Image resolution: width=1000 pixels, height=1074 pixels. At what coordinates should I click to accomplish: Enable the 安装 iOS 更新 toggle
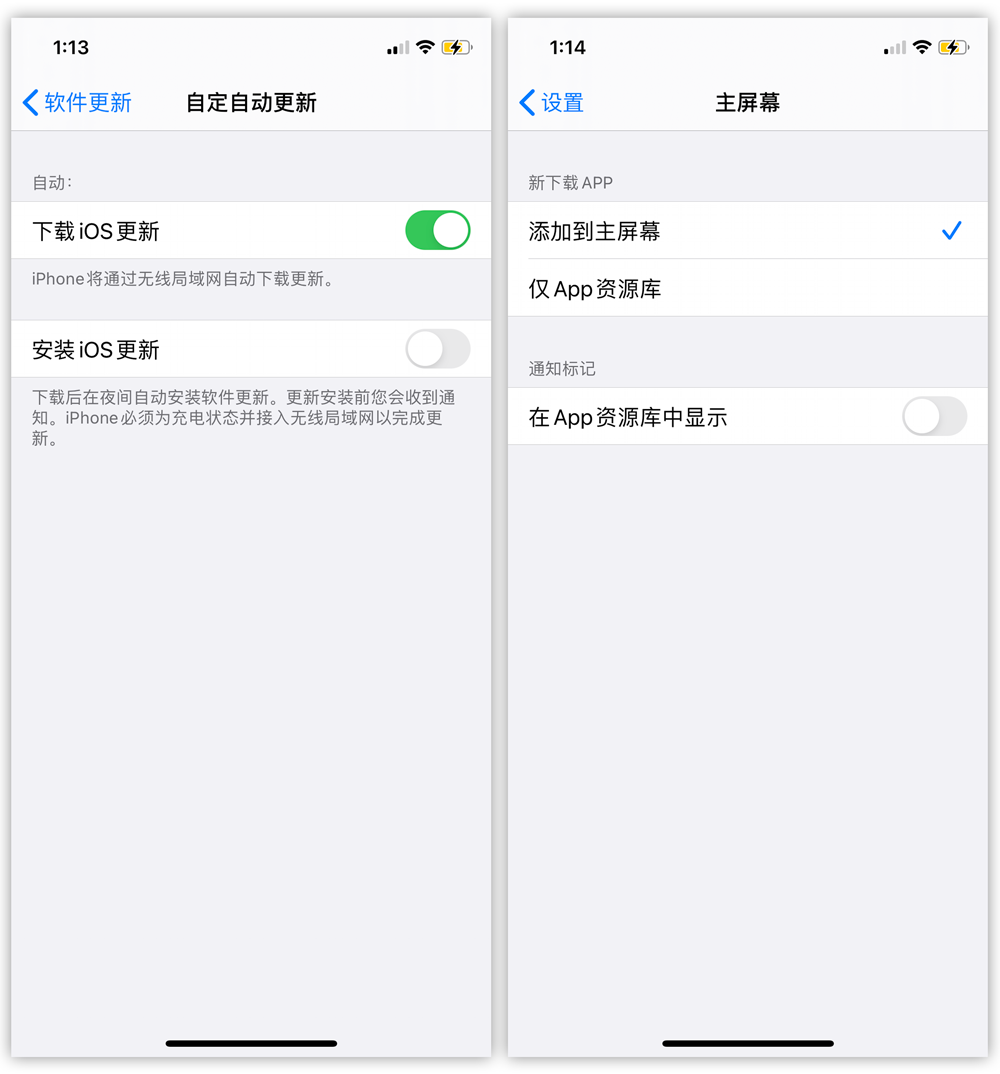point(437,349)
